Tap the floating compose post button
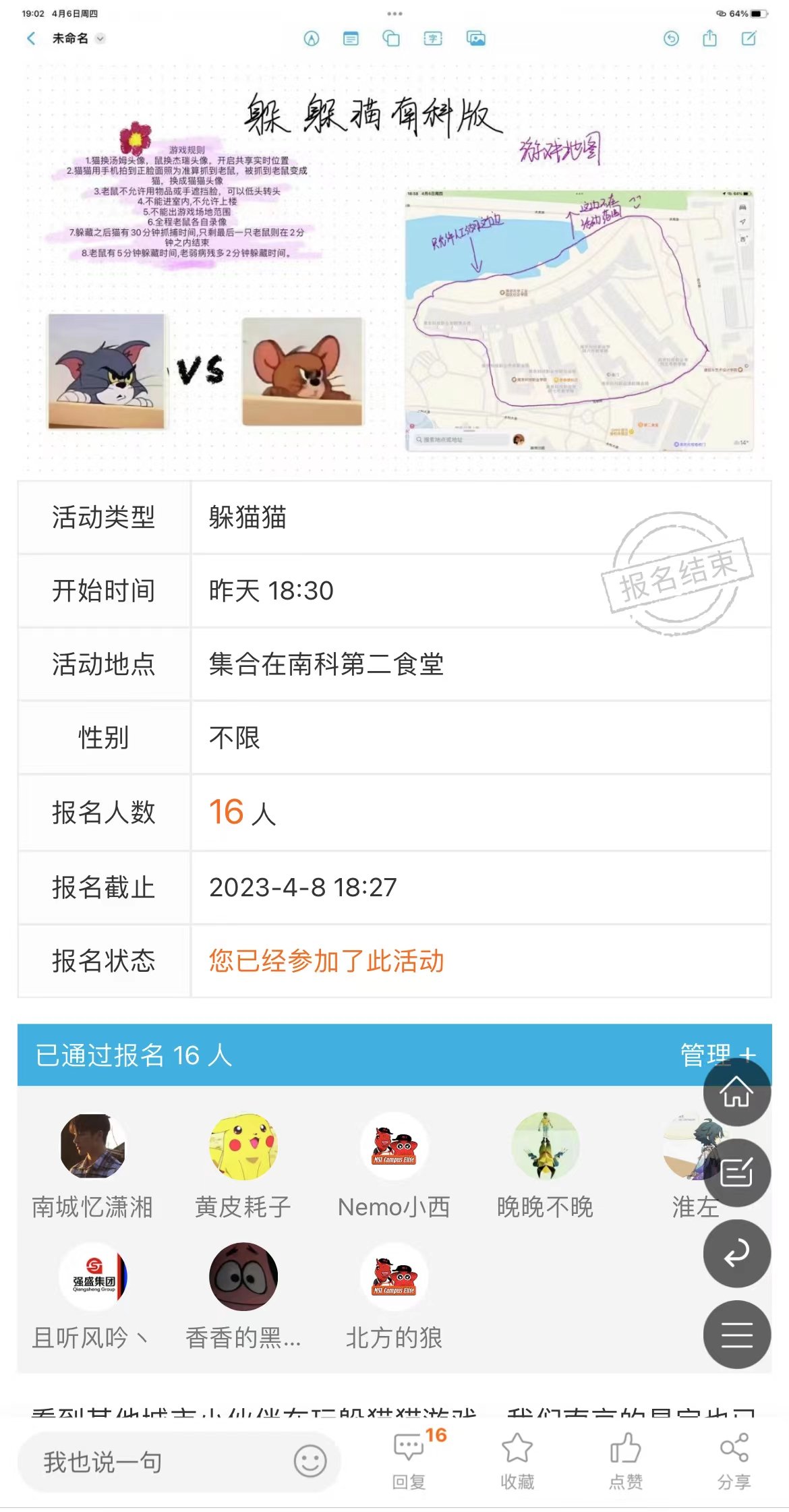The height and width of the screenshot is (1512, 789). point(736,1173)
